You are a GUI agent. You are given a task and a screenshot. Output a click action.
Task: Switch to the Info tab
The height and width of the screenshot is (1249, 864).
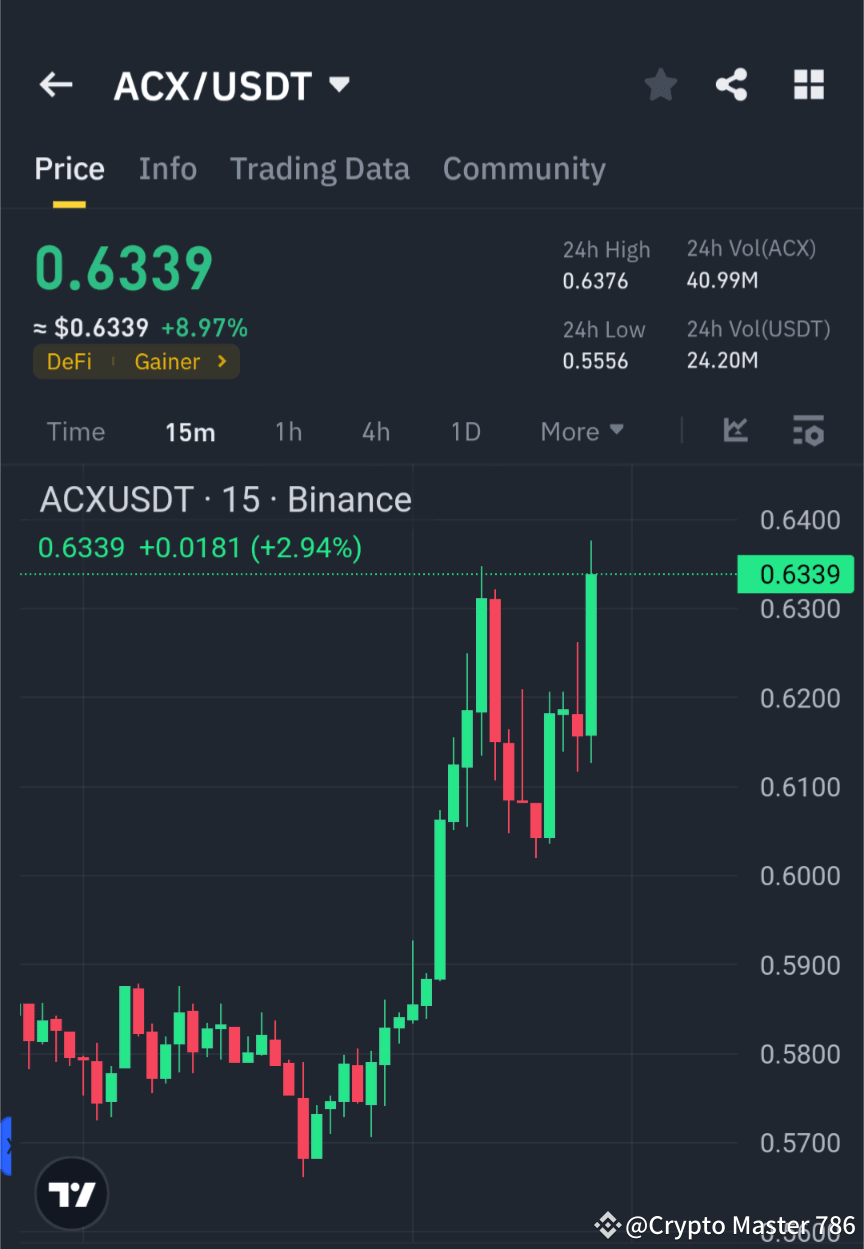click(167, 168)
